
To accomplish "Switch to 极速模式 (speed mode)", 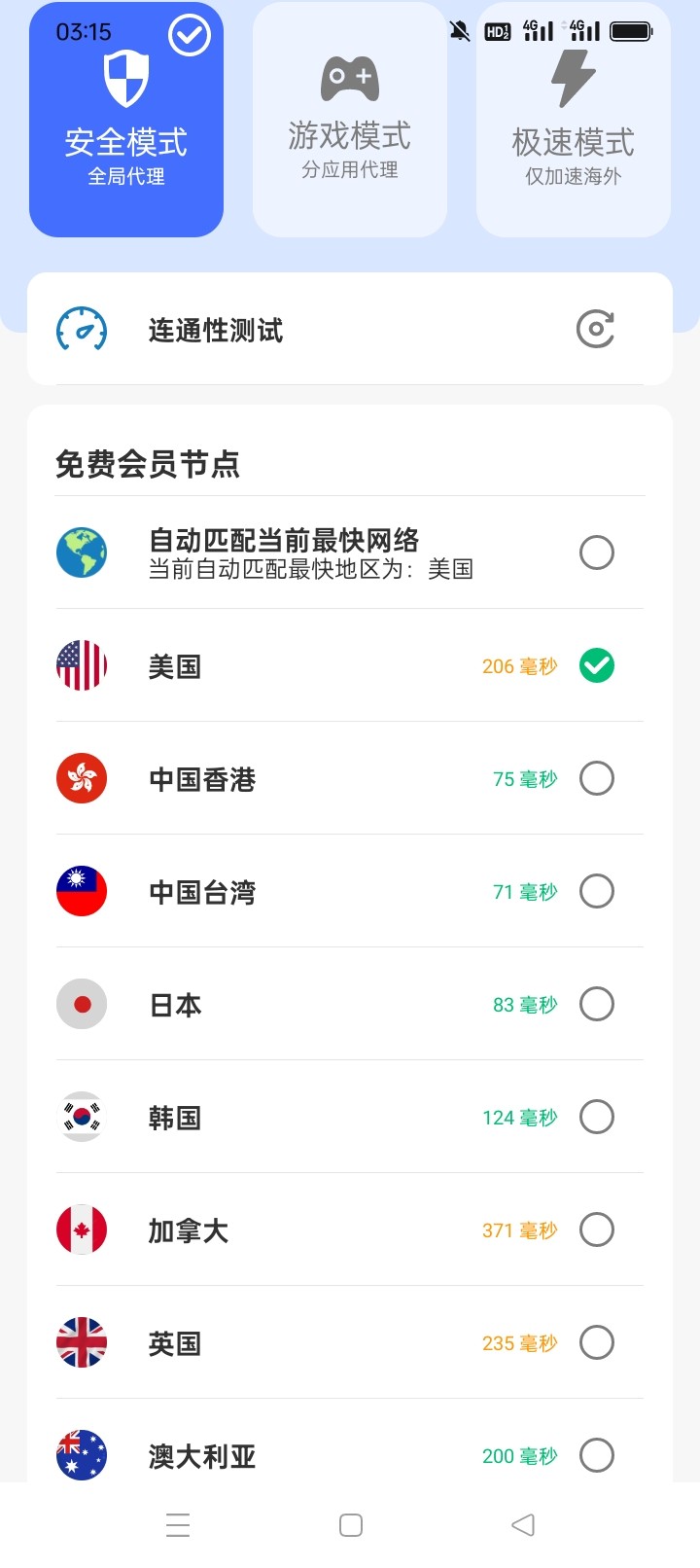I will point(574,120).
